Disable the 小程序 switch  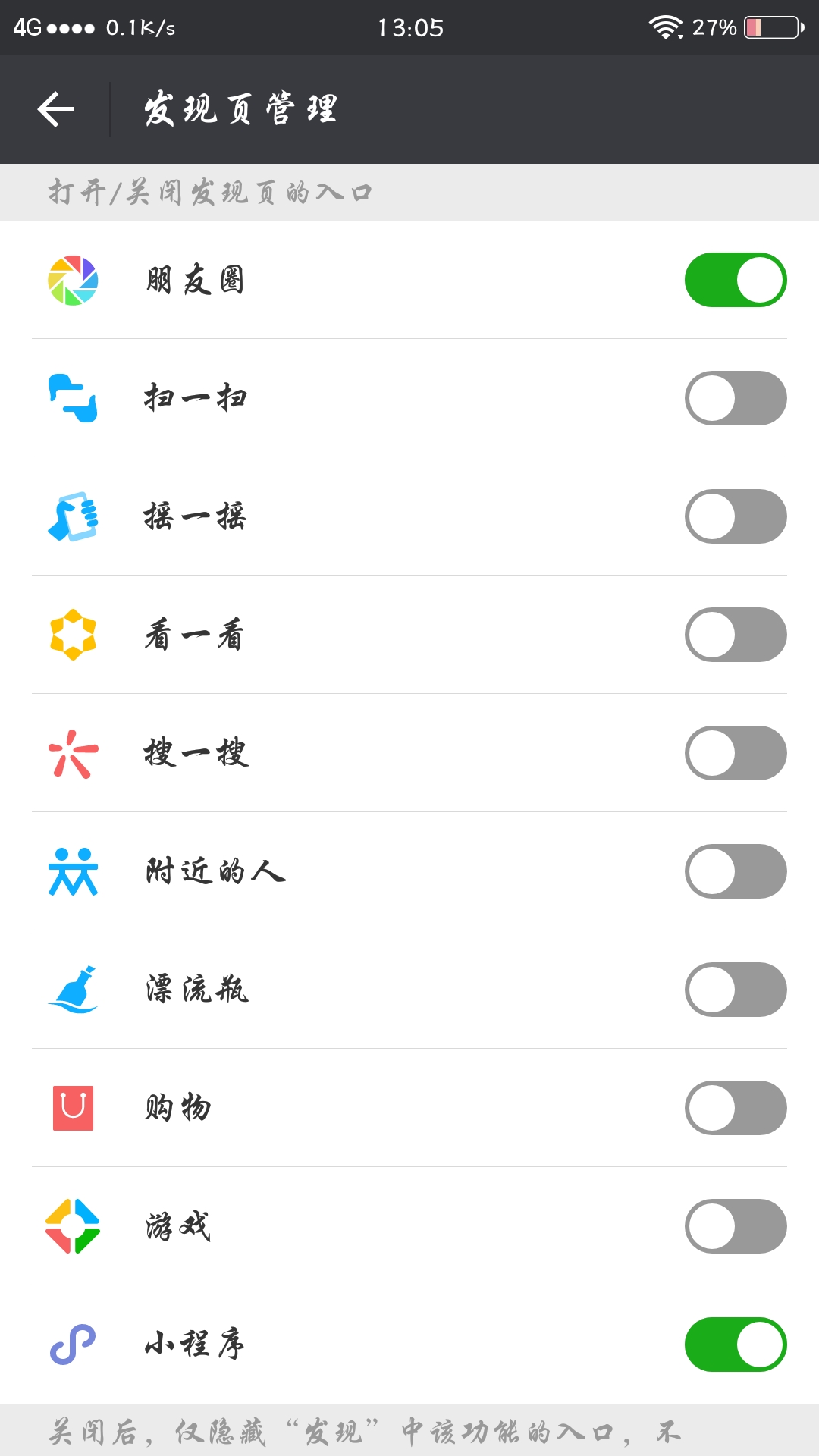pyautogui.click(x=735, y=1345)
